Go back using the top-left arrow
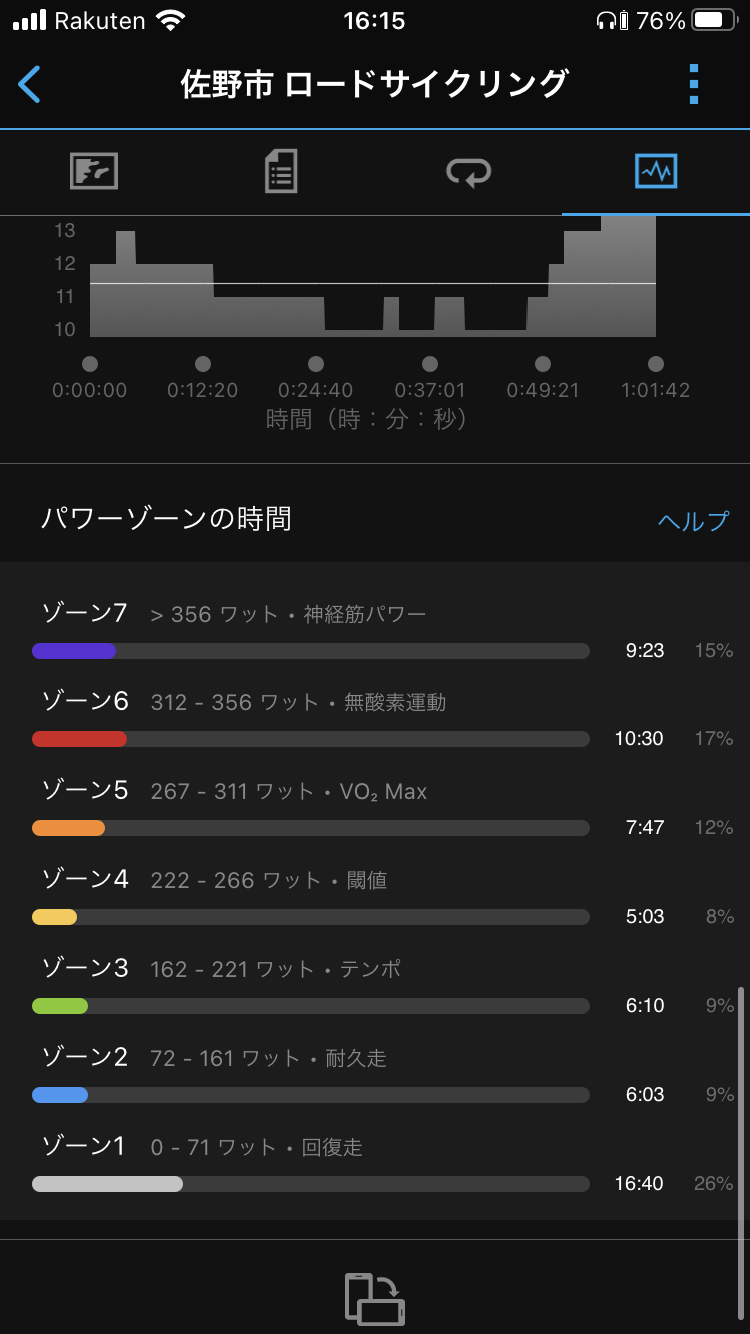The width and height of the screenshot is (750, 1334). 30,84
